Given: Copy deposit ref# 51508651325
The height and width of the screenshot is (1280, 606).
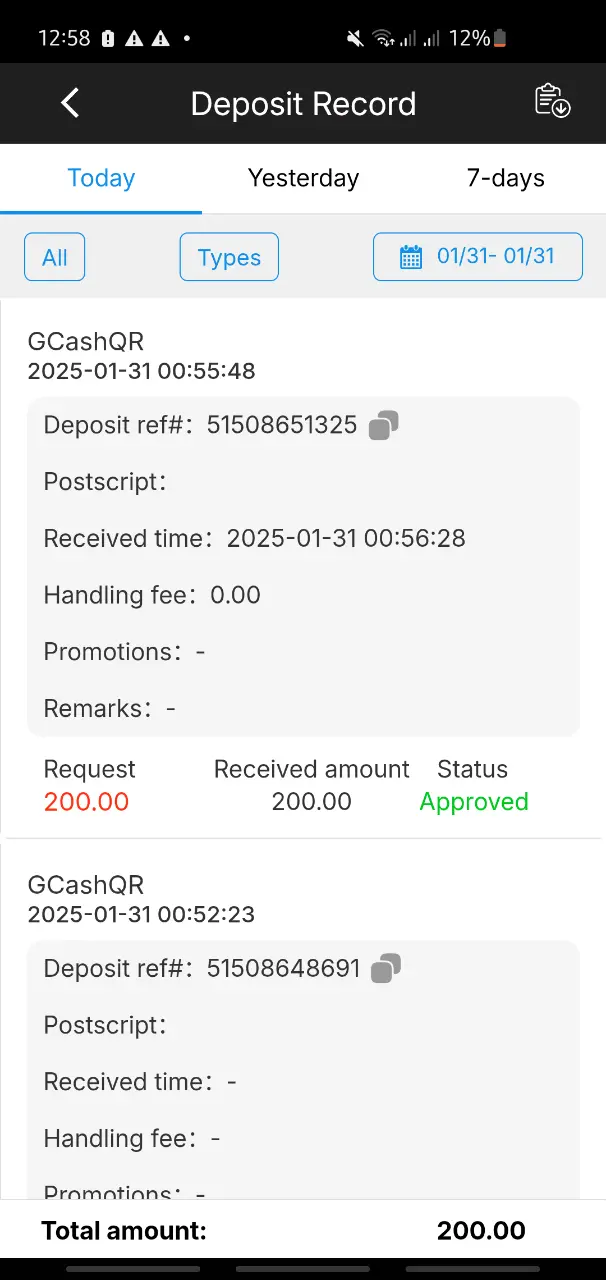Looking at the screenshot, I should click(384, 426).
